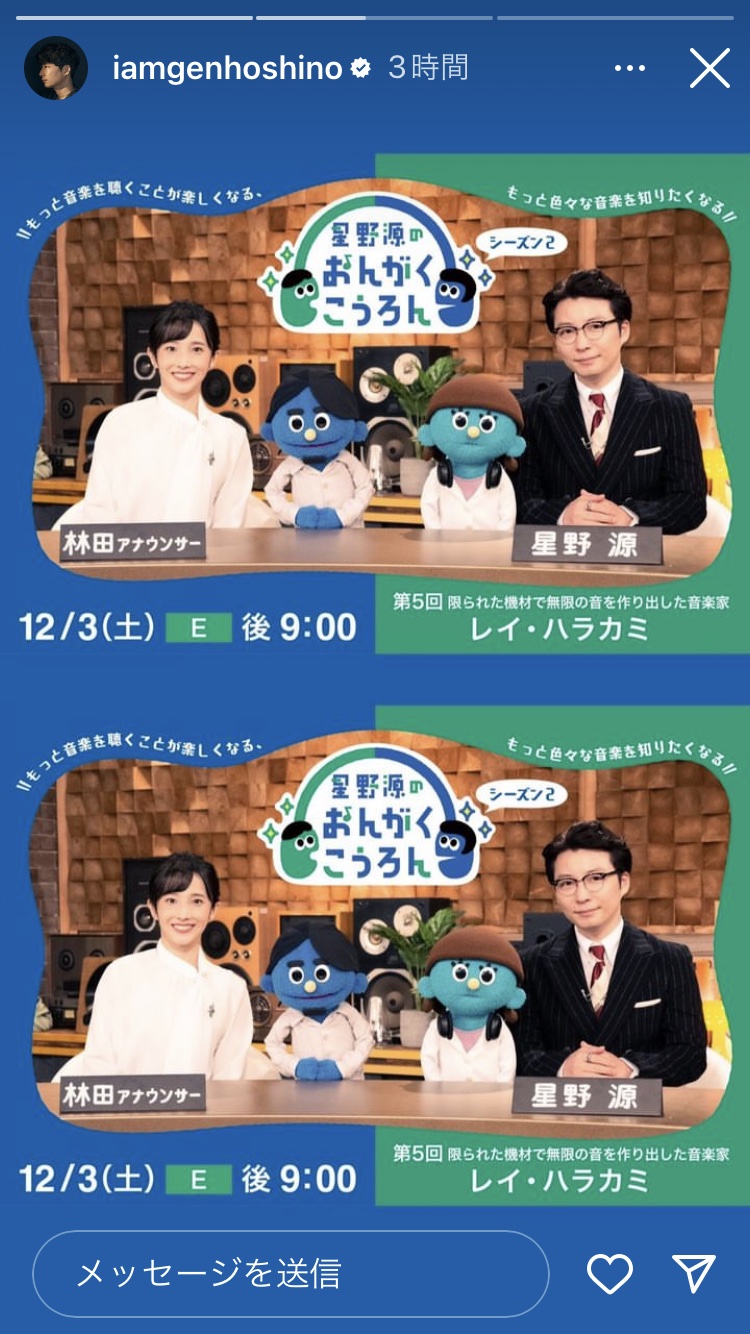Viewport: 750px width, 1334px height.
Task: Tap the iamgenhoshino username
Action: point(229,68)
